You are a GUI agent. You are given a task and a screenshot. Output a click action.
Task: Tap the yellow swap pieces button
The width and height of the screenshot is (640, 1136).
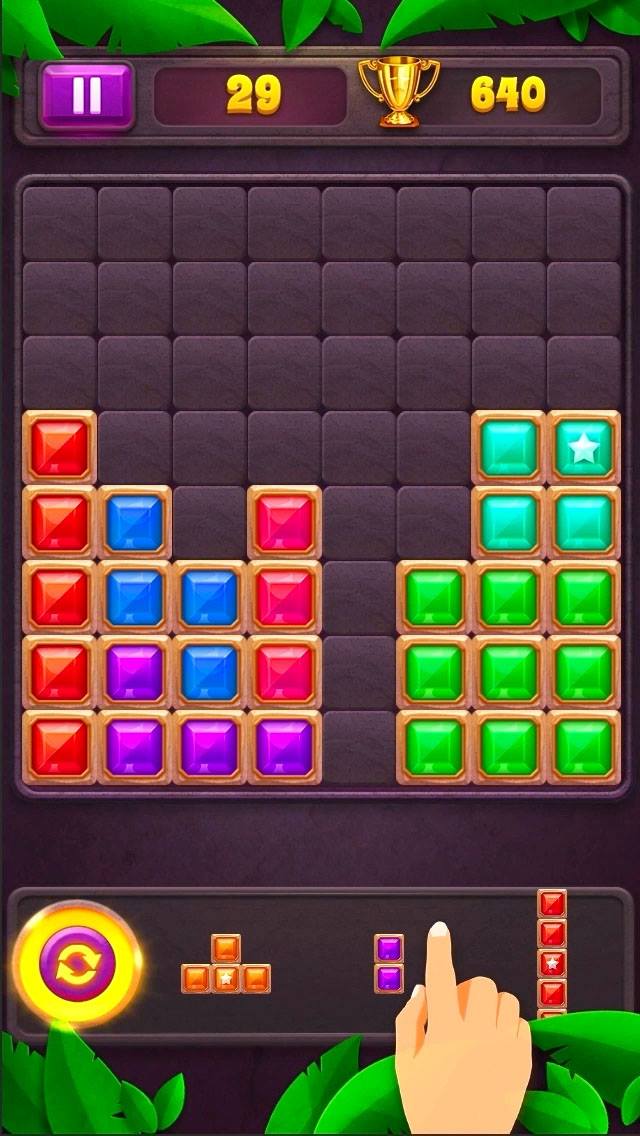[76, 964]
